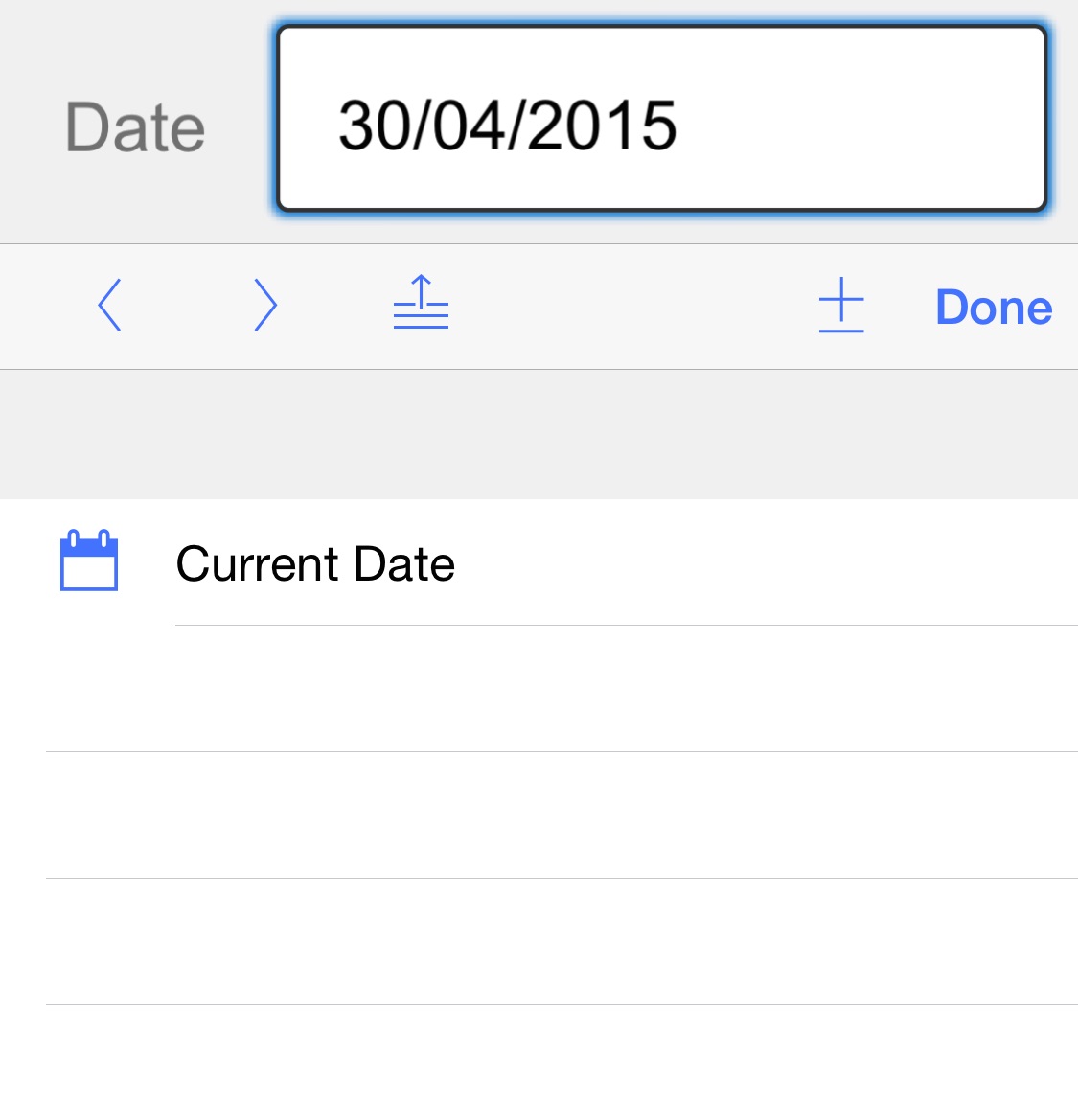Tap the date 30/04/2015 text
1078x1120 pixels.
(508, 125)
